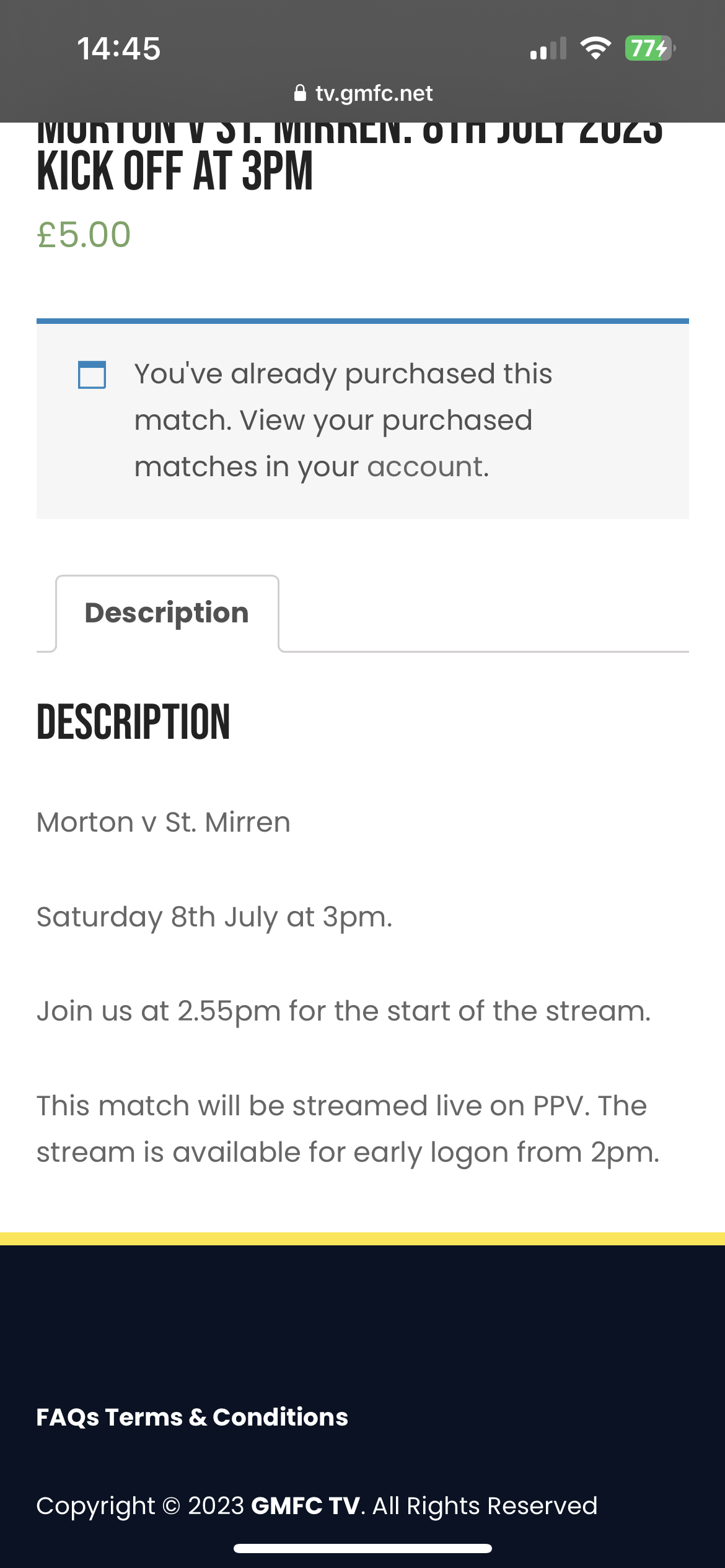
Task: Open the FAQs link in footer
Action: (x=68, y=1418)
